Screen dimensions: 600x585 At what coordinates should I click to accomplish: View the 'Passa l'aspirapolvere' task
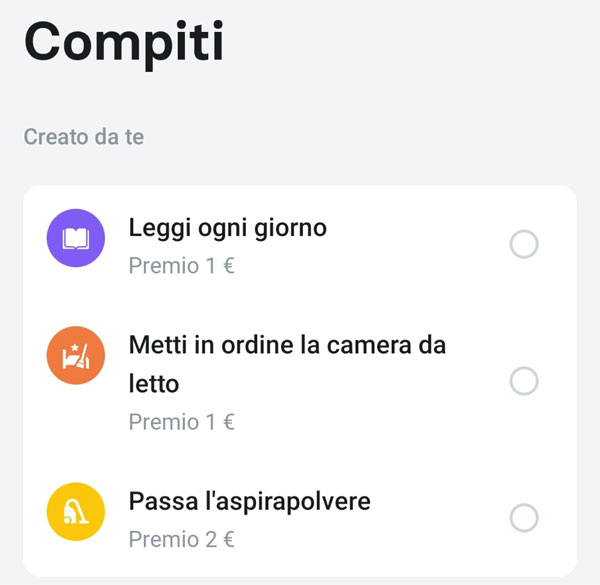pos(249,501)
